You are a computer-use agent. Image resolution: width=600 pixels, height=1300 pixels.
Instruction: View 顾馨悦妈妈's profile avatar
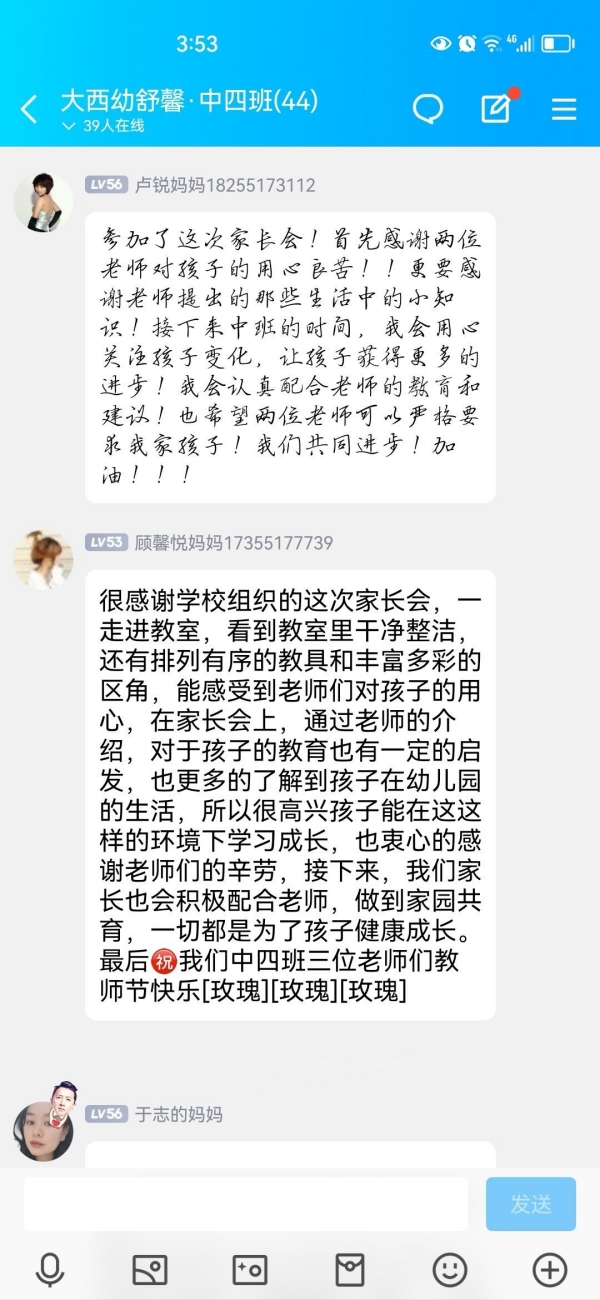point(43,560)
